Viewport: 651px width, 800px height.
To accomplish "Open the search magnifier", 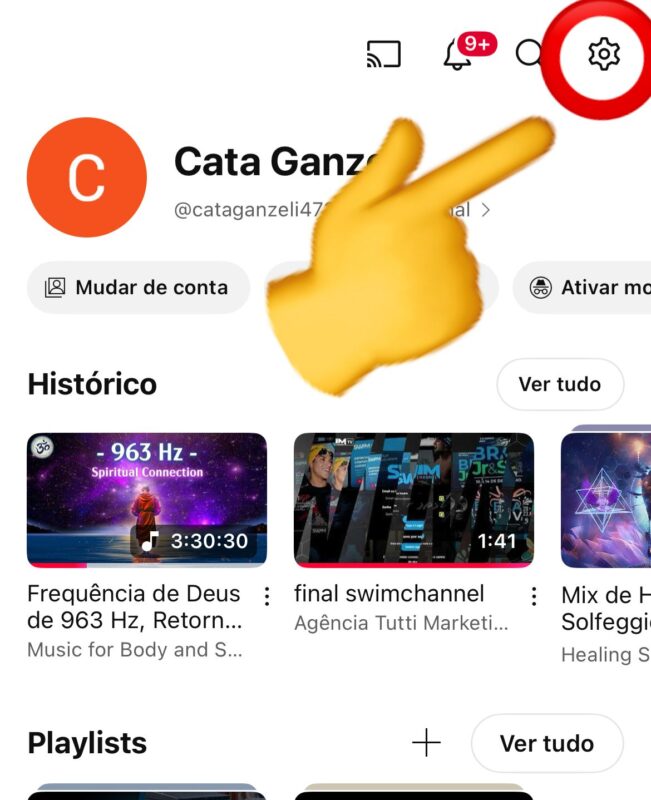I will point(529,54).
